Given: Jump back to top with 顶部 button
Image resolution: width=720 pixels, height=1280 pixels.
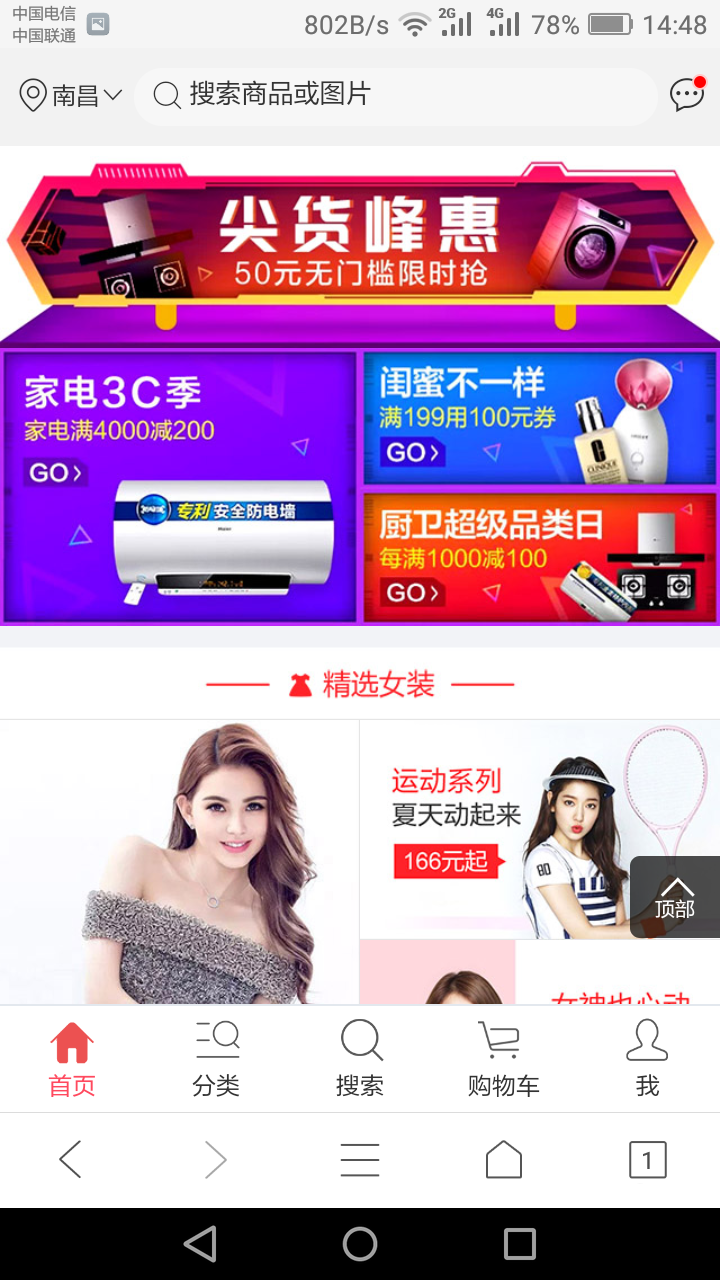Looking at the screenshot, I should (x=675, y=897).
